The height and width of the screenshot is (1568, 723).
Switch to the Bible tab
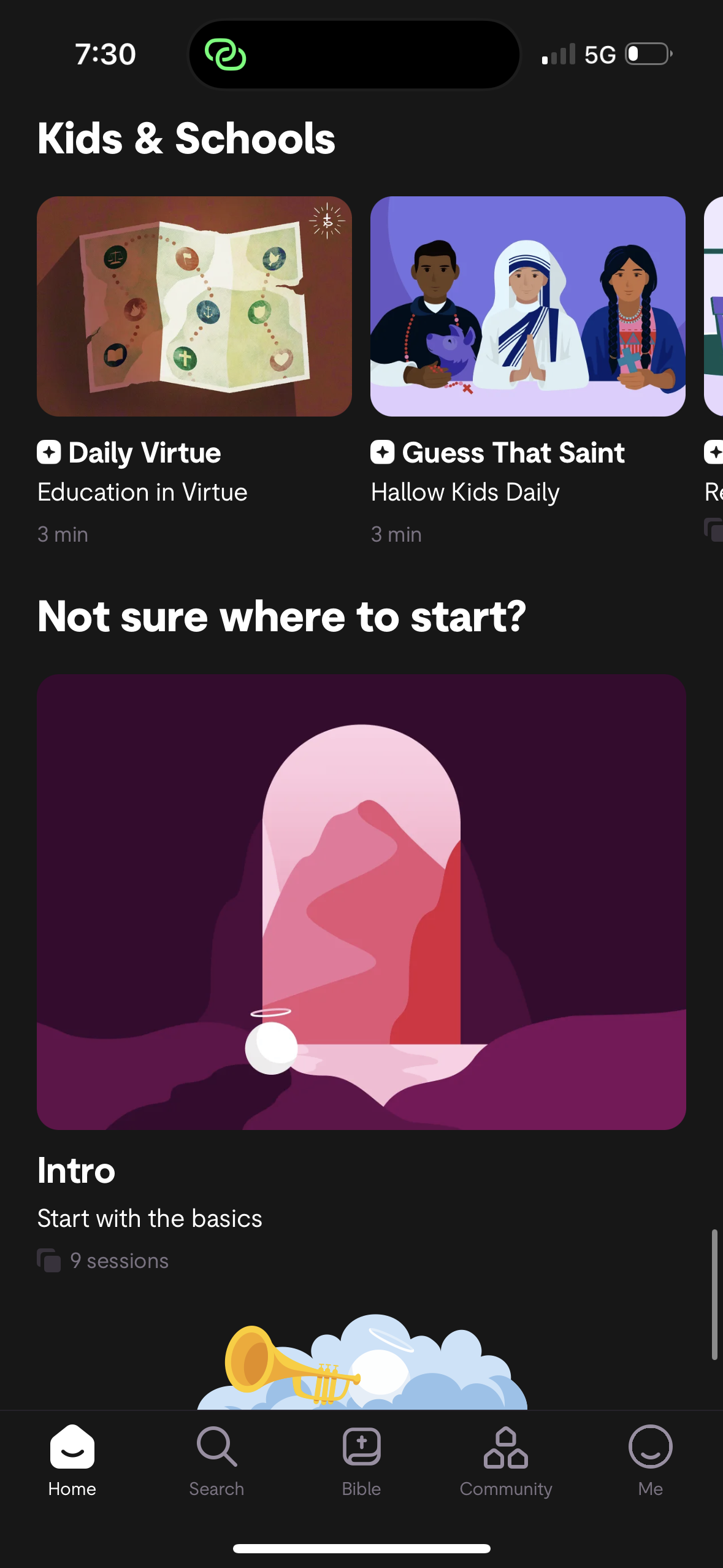pyautogui.click(x=361, y=1460)
